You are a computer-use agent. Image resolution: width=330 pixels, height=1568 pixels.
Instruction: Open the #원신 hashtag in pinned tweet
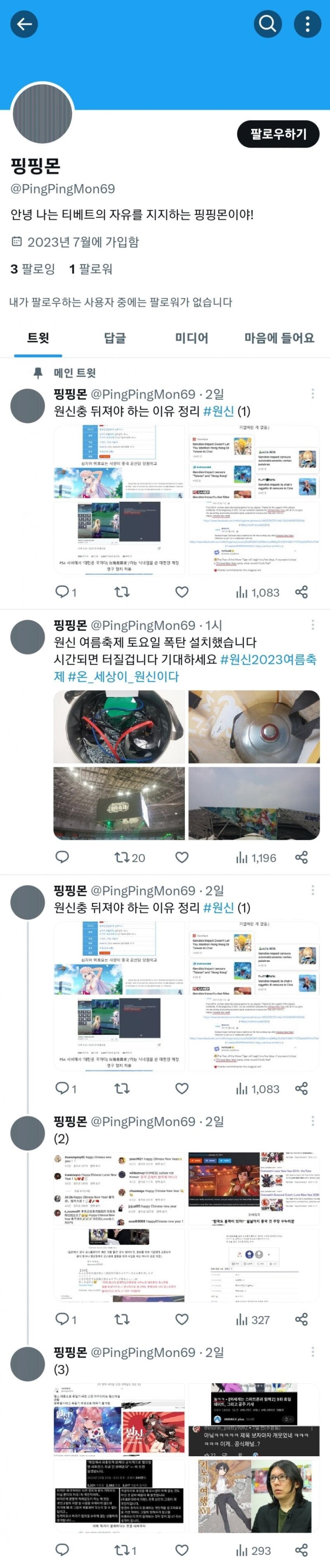(218, 411)
